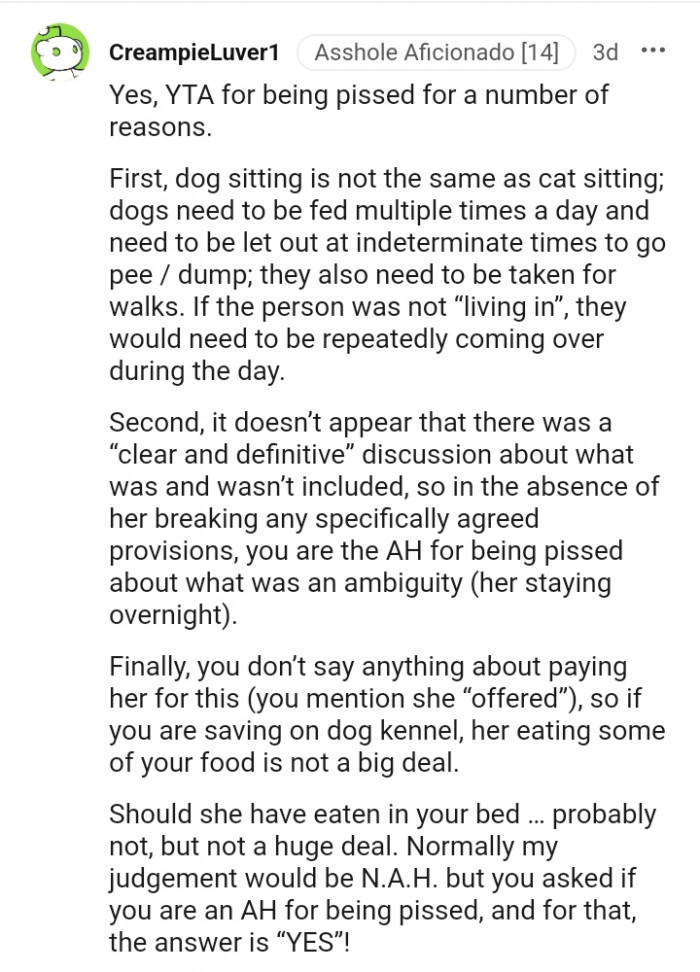Tap the Asshole Aficionado [14] flair
Image resolution: width=700 pixels, height=972 pixels.
436,52
